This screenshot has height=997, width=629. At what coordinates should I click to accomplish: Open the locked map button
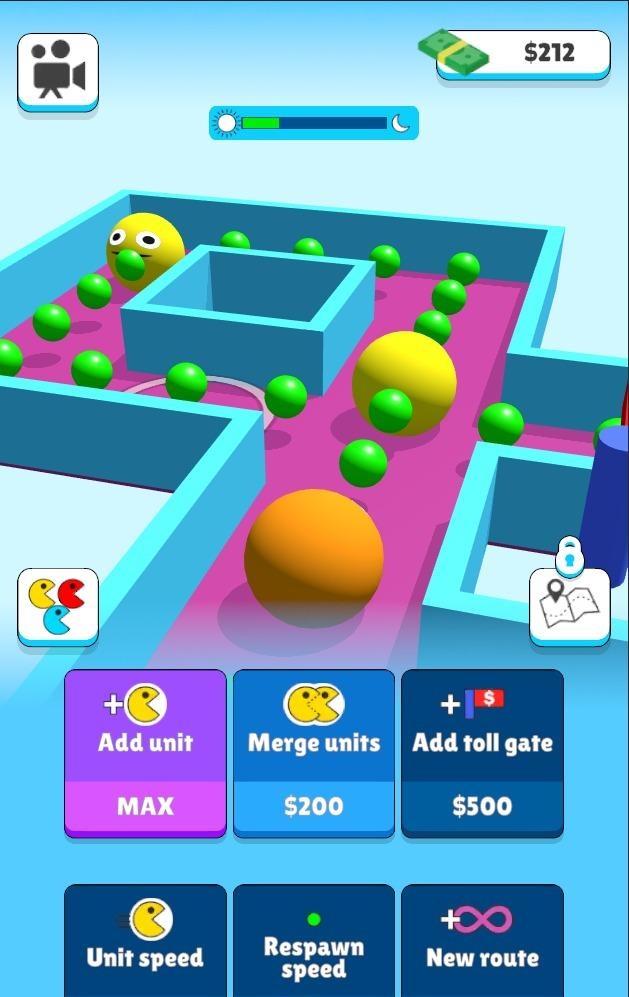(569, 606)
